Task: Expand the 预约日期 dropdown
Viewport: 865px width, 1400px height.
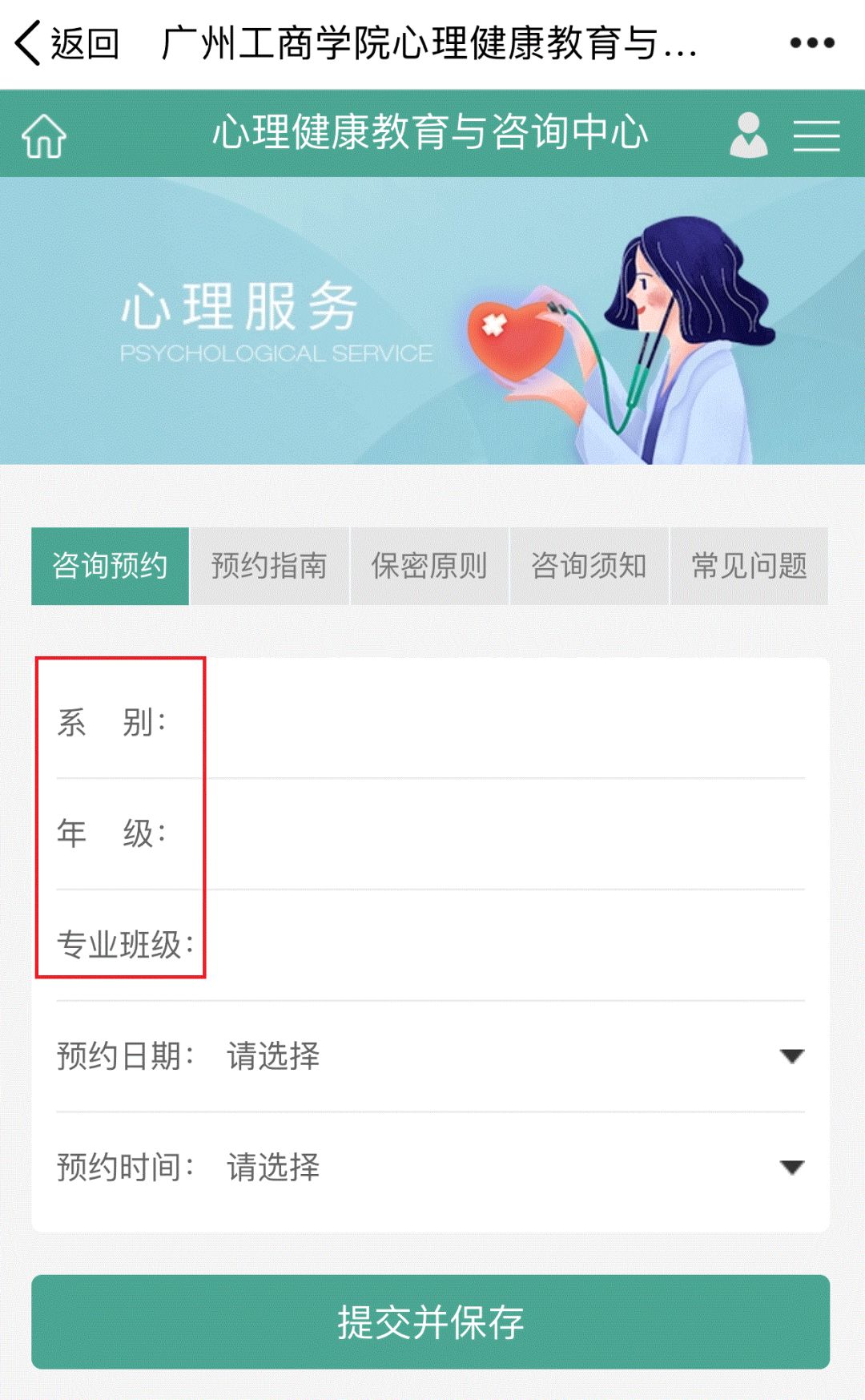Action: 513,1056
